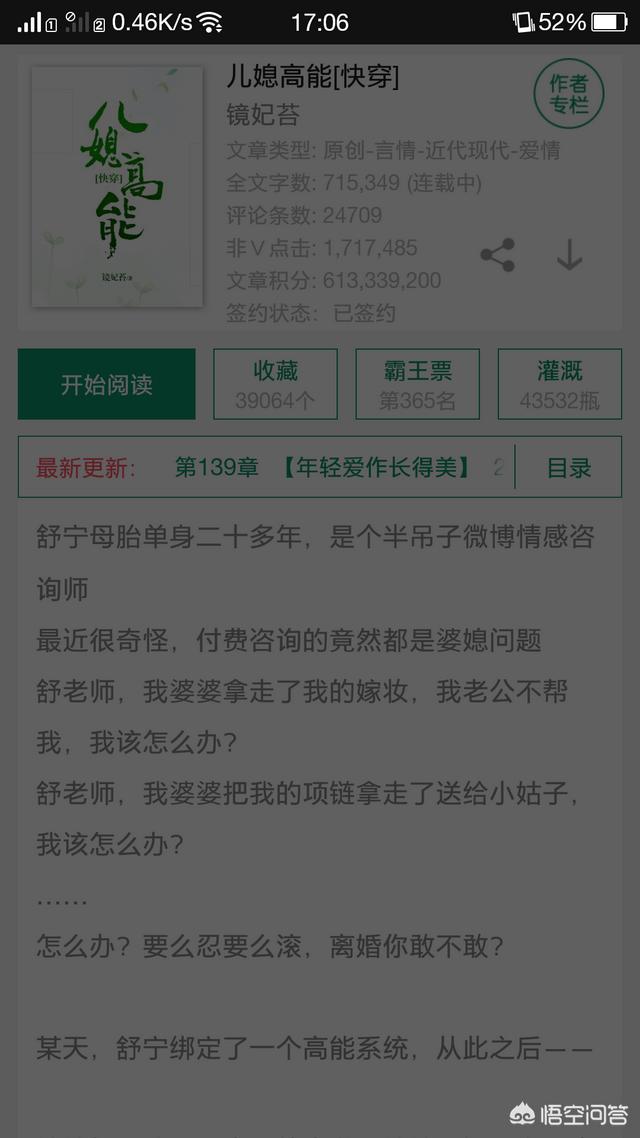Tap 开始阅读 to start reading
Screen dimensions: 640x1138
click(107, 384)
